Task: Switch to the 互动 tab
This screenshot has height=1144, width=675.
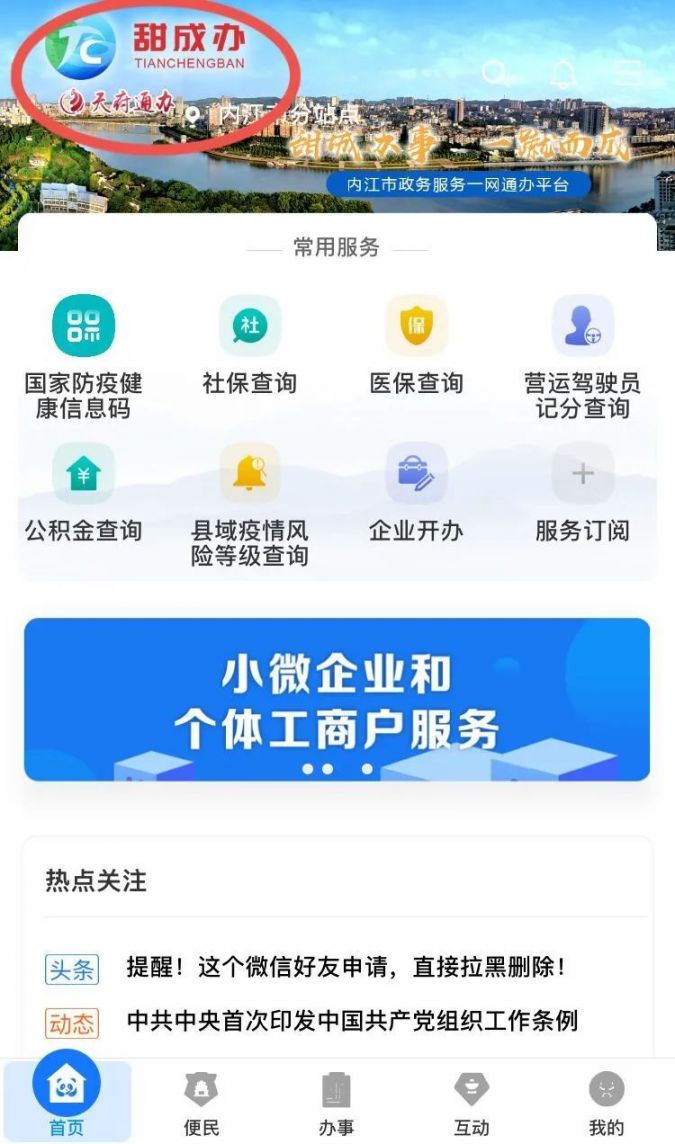Action: pyautogui.click(x=471, y=1103)
